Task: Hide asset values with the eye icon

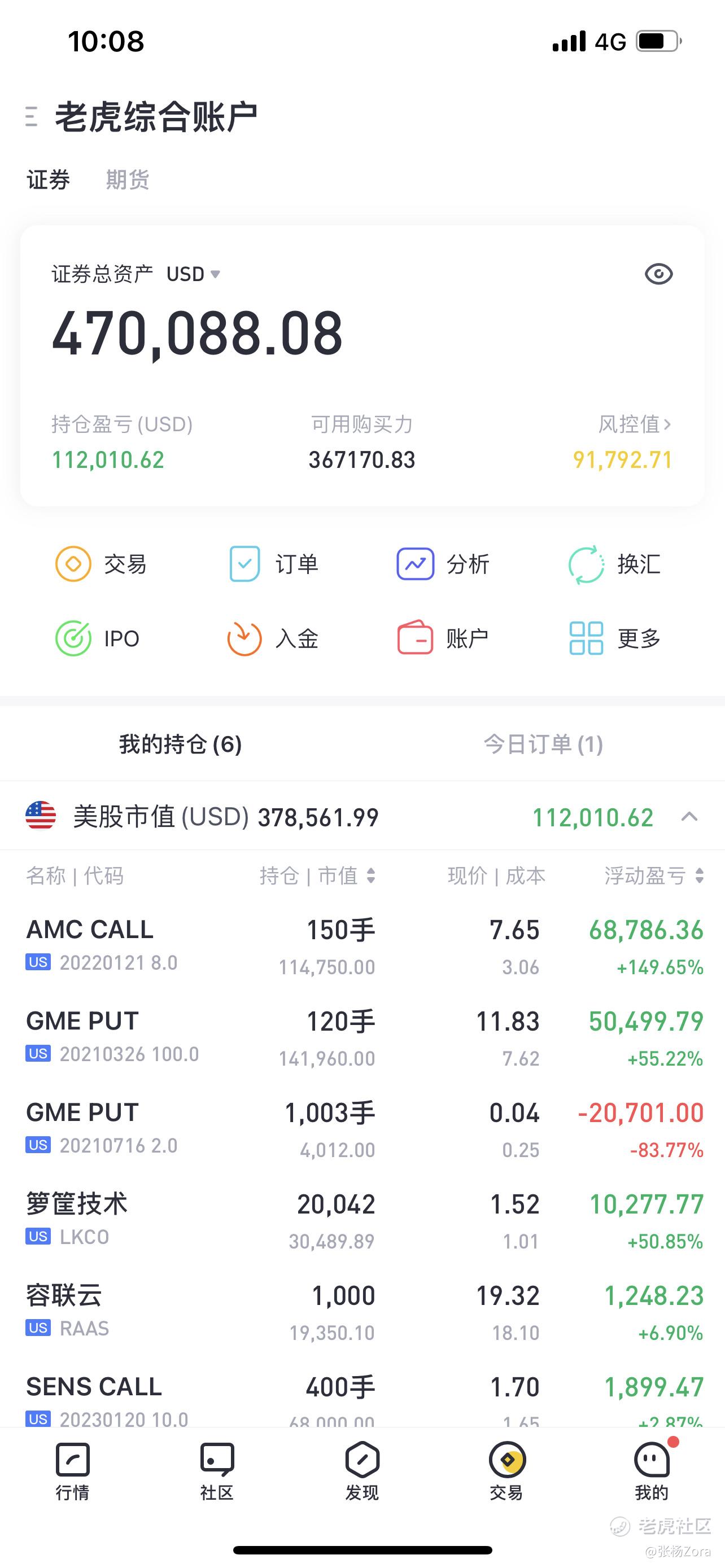Action: (x=658, y=274)
